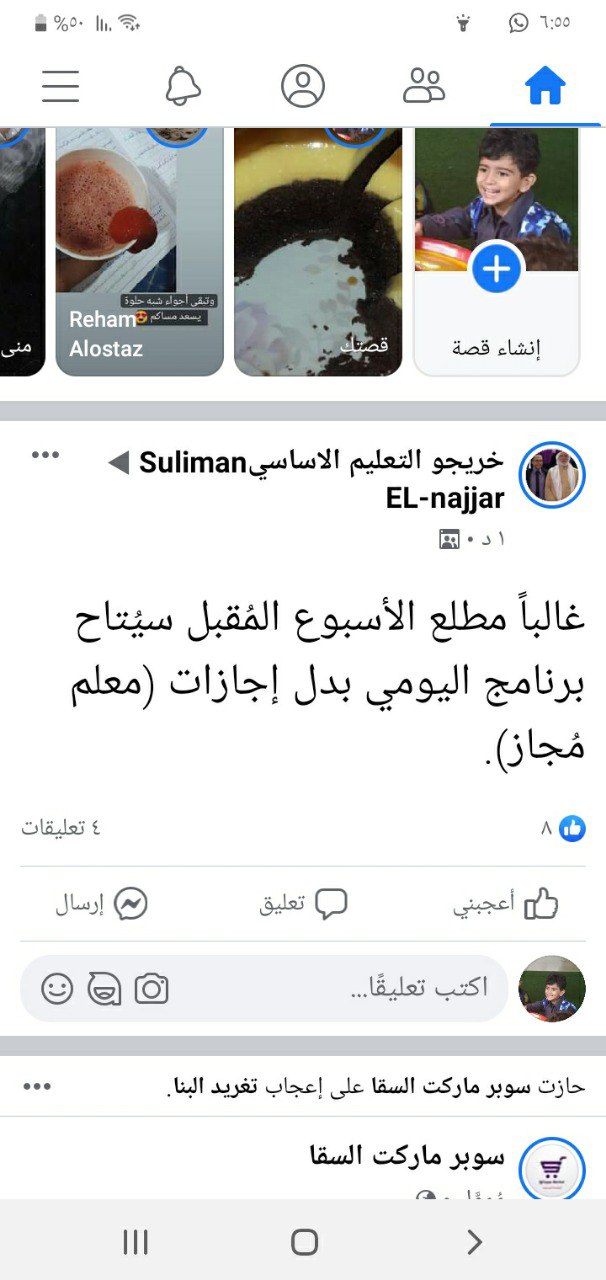
Task: Open the hamburger menu tab
Action: [x=61, y=86]
